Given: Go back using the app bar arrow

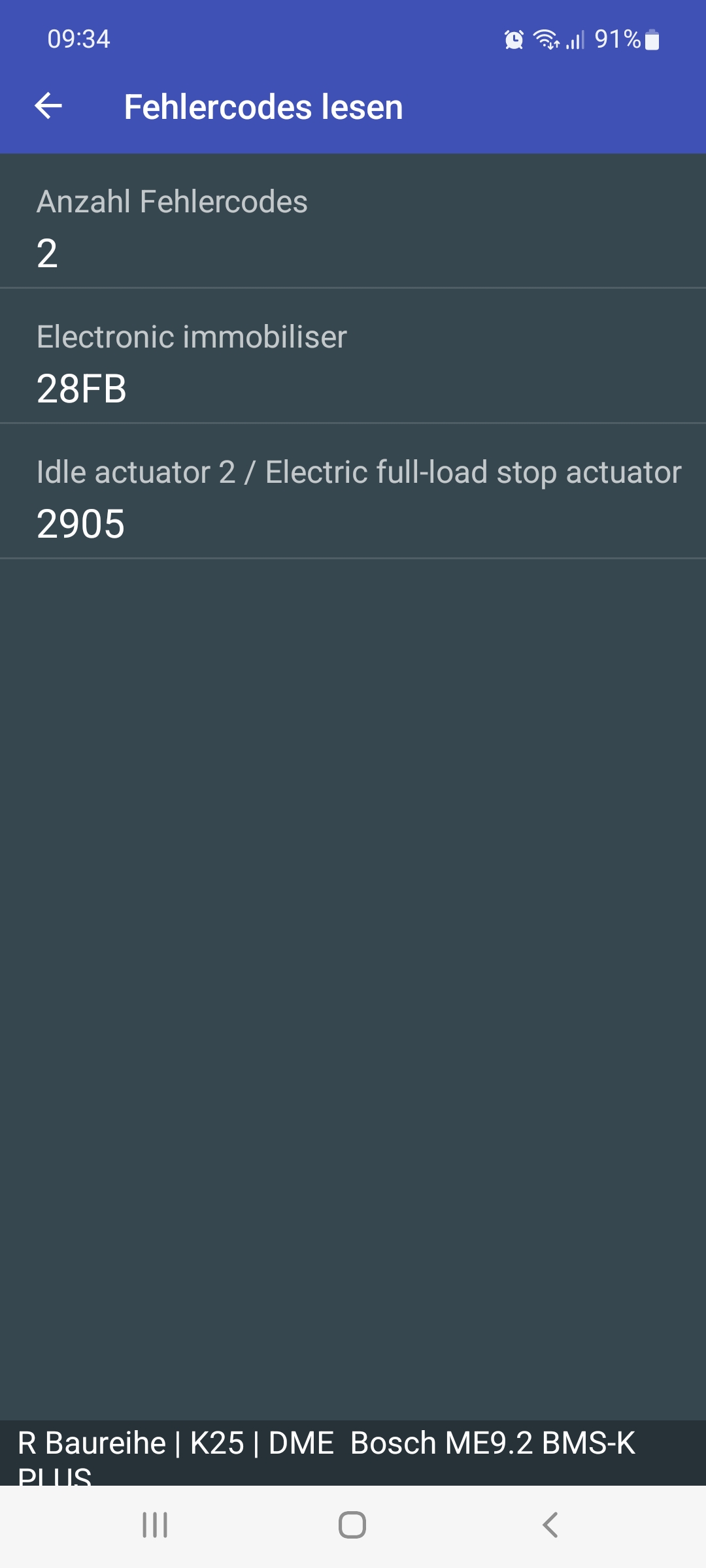Looking at the screenshot, I should coord(48,106).
